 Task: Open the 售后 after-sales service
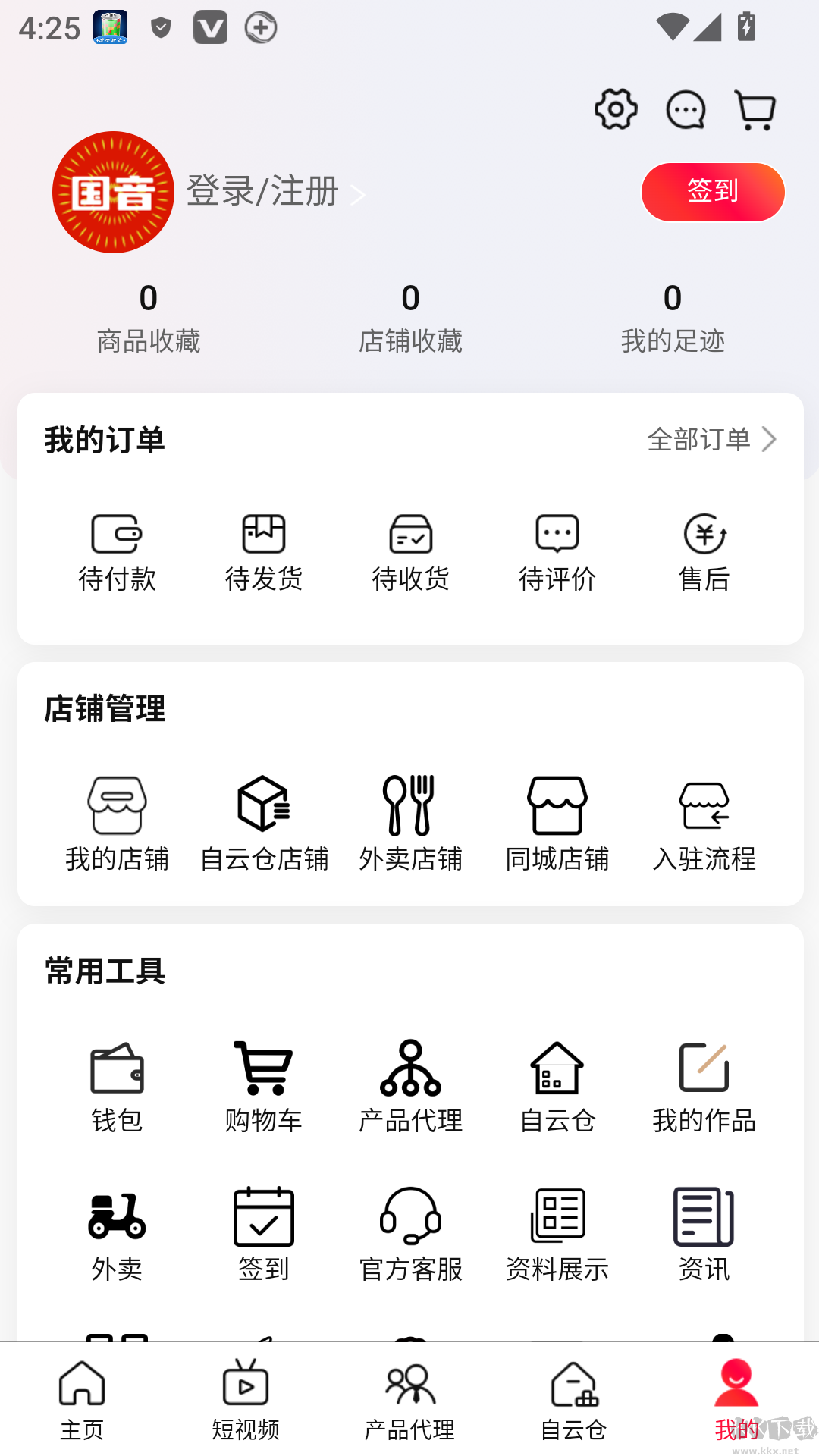click(702, 551)
